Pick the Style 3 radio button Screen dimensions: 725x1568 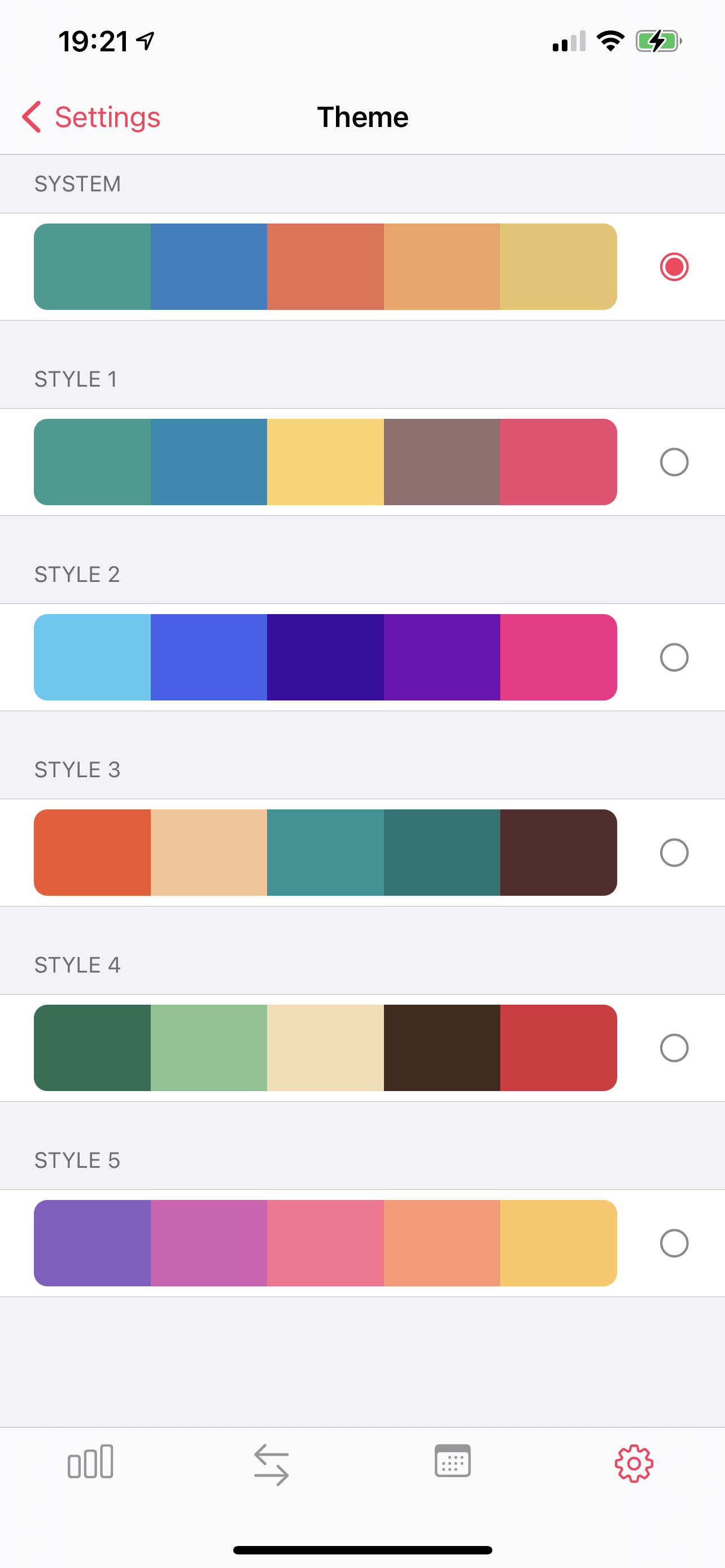[x=673, y=852]
